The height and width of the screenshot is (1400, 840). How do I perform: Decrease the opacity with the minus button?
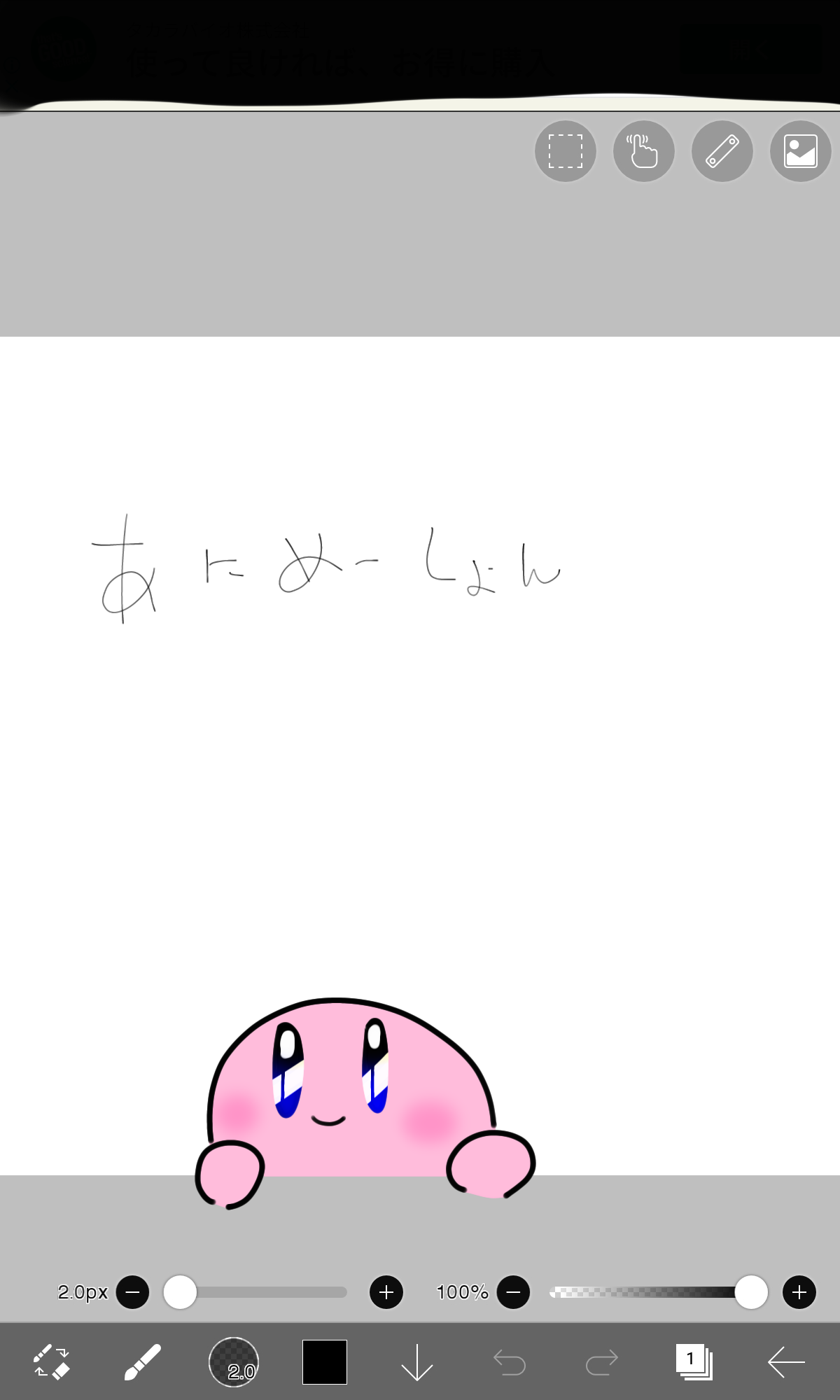click(x=513, y=1292)
